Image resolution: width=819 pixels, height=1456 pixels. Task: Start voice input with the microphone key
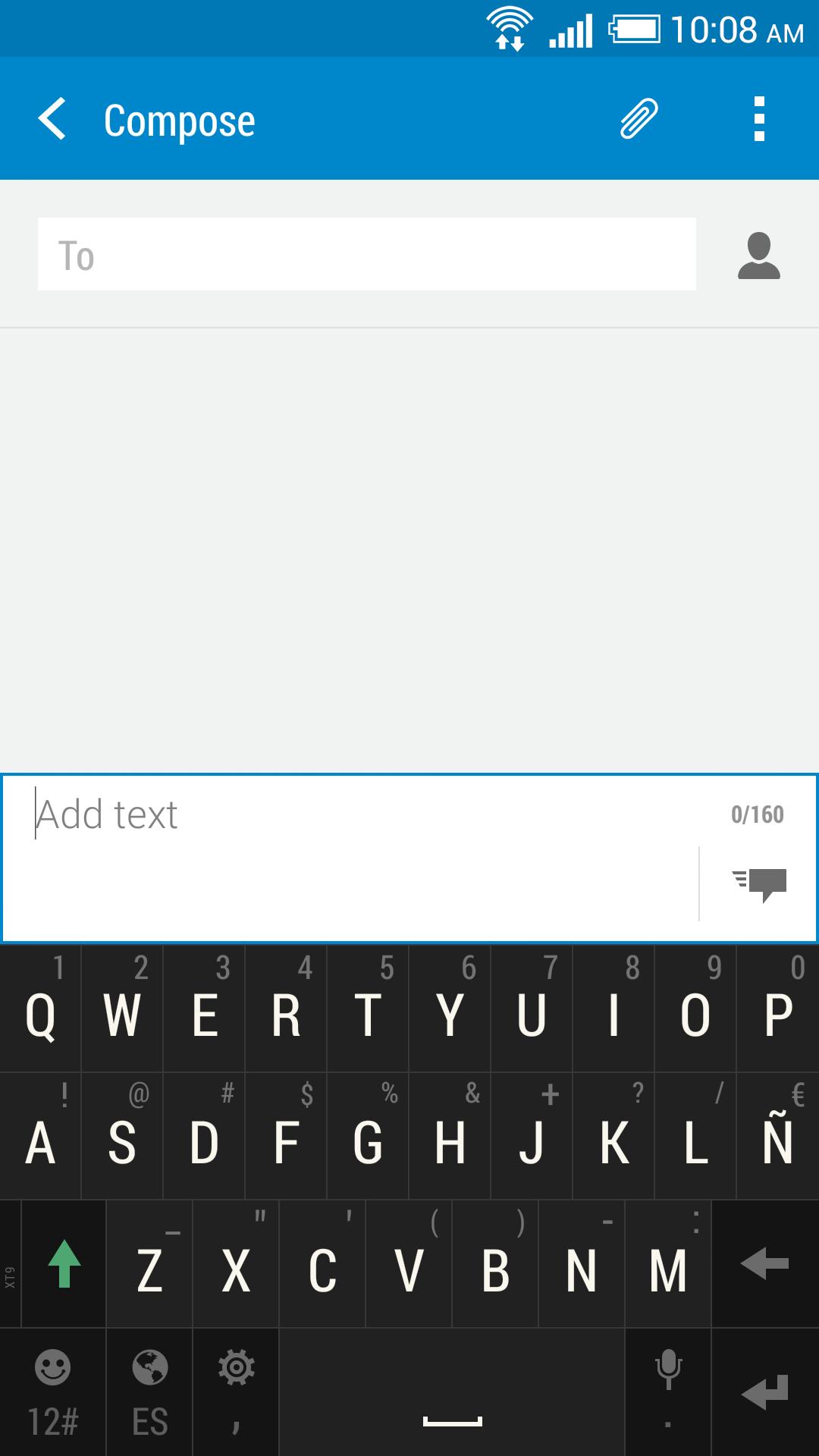(668, 1394)
